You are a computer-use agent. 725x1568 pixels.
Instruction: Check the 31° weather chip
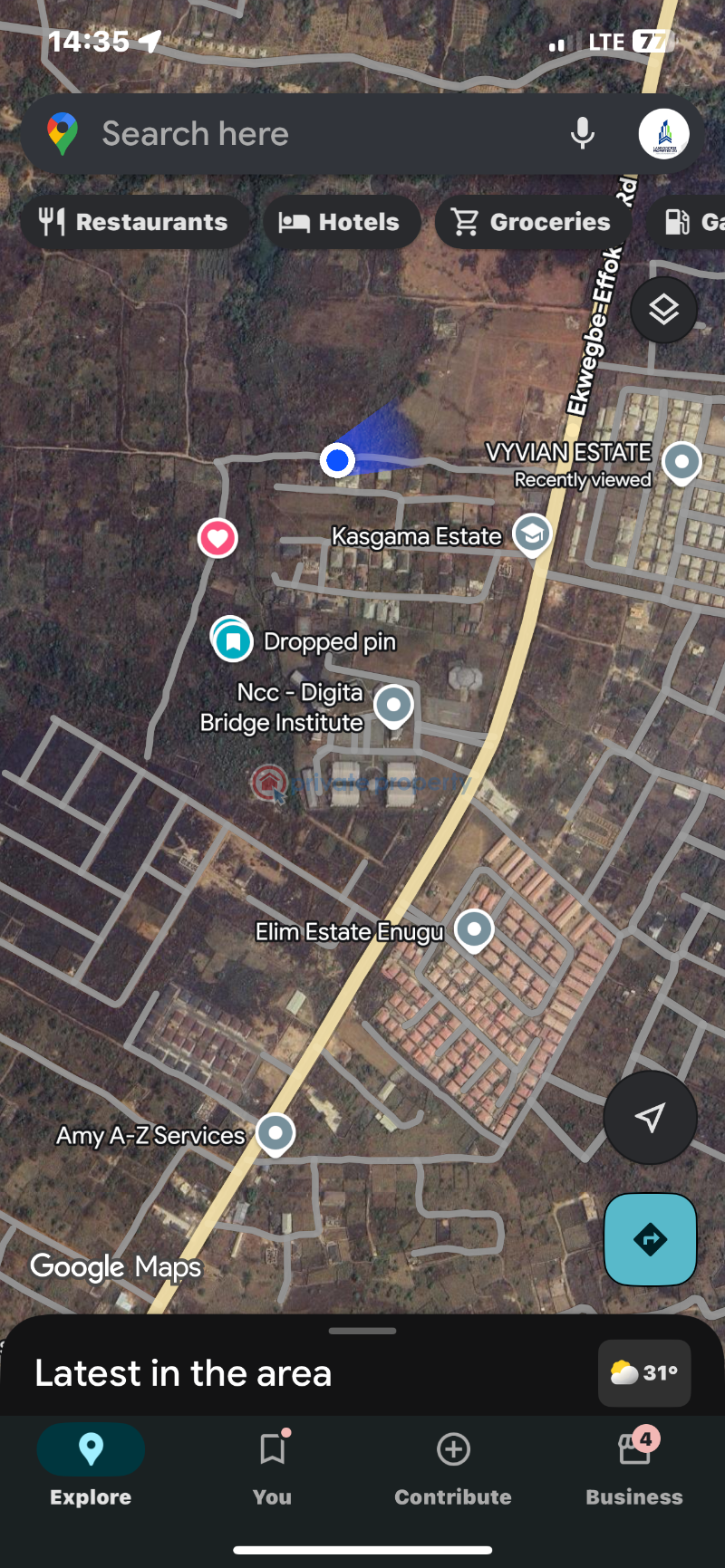point(644,1372)
